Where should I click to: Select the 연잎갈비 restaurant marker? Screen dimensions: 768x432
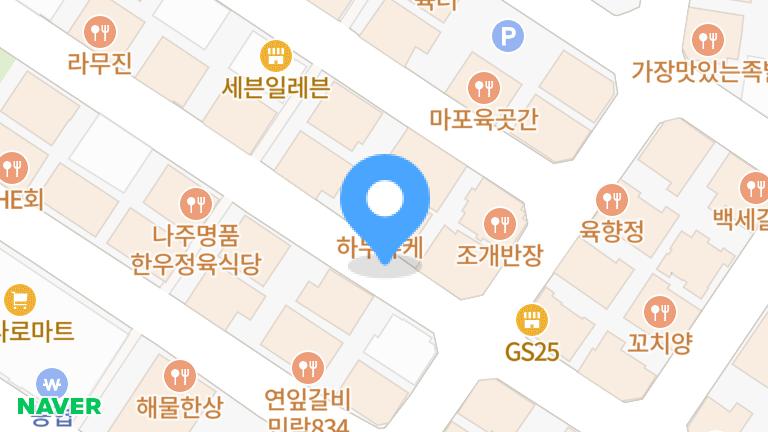point(307,367)
